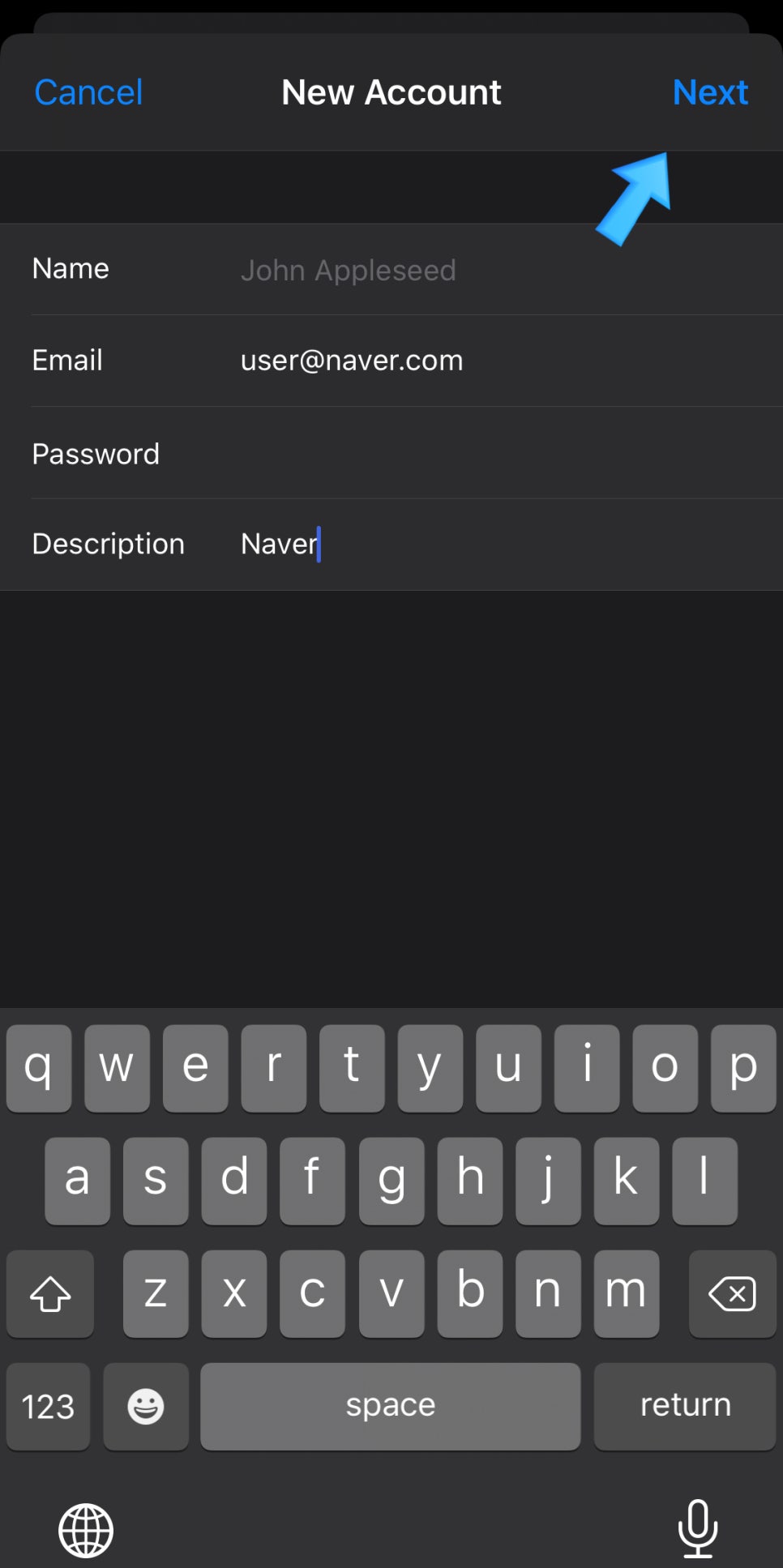Screen dimensions: 783x1568
Task: Open the emoji keyboard
Action: tap(146, 1406)
